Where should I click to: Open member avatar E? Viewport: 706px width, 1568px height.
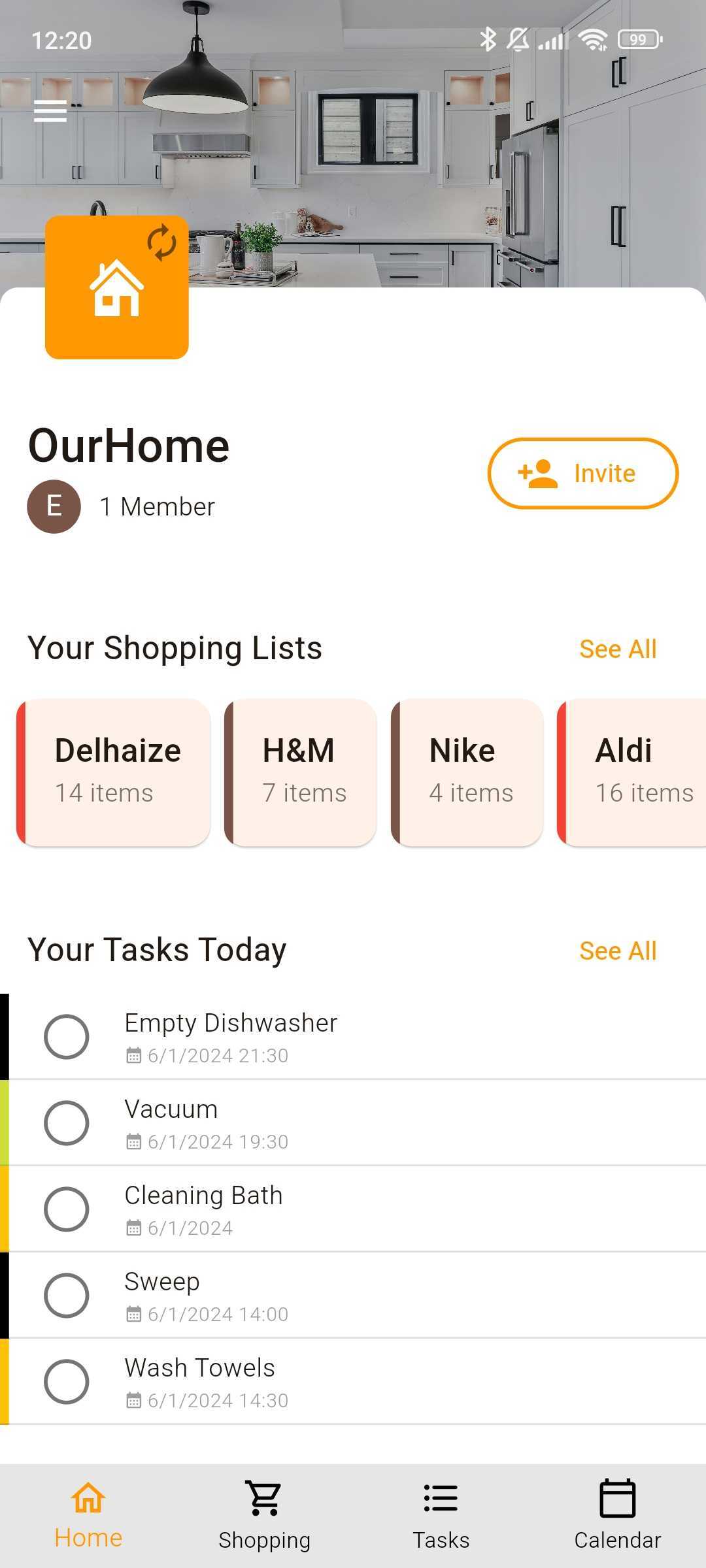pyautogui.click(x=54, y=506)
